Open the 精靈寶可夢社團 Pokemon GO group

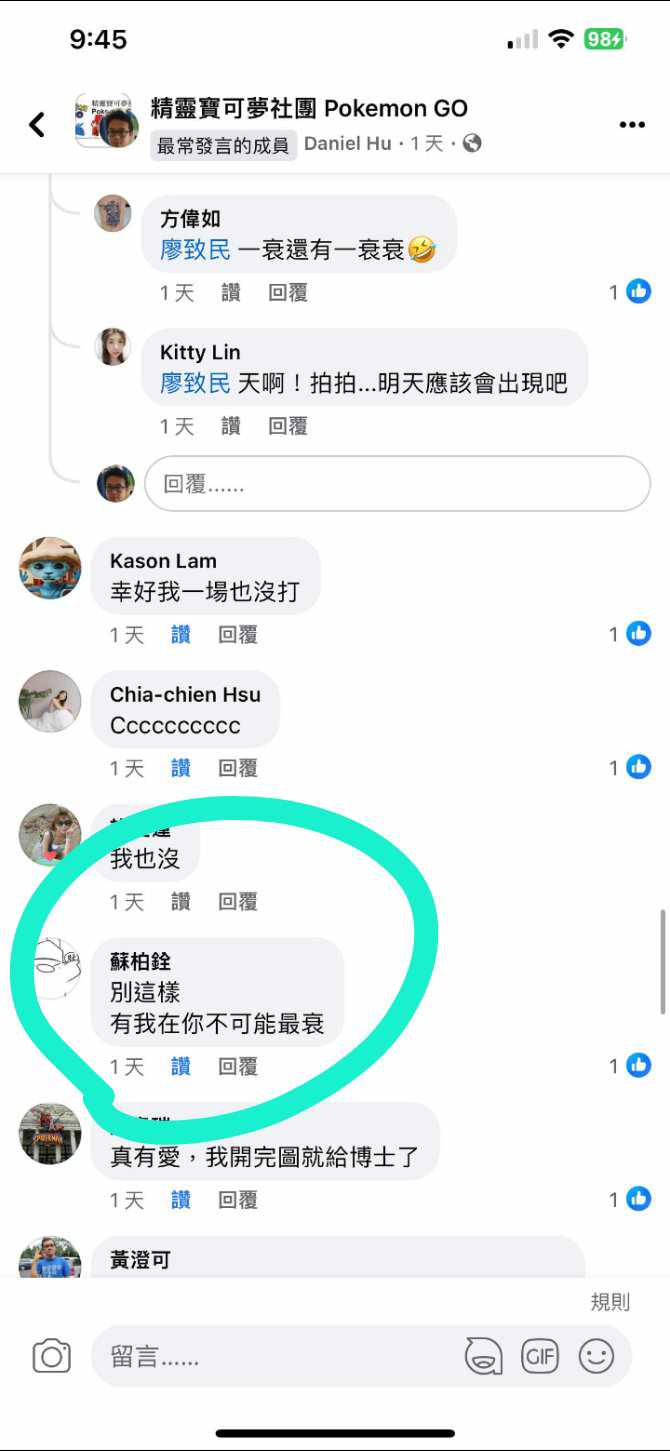309,108
